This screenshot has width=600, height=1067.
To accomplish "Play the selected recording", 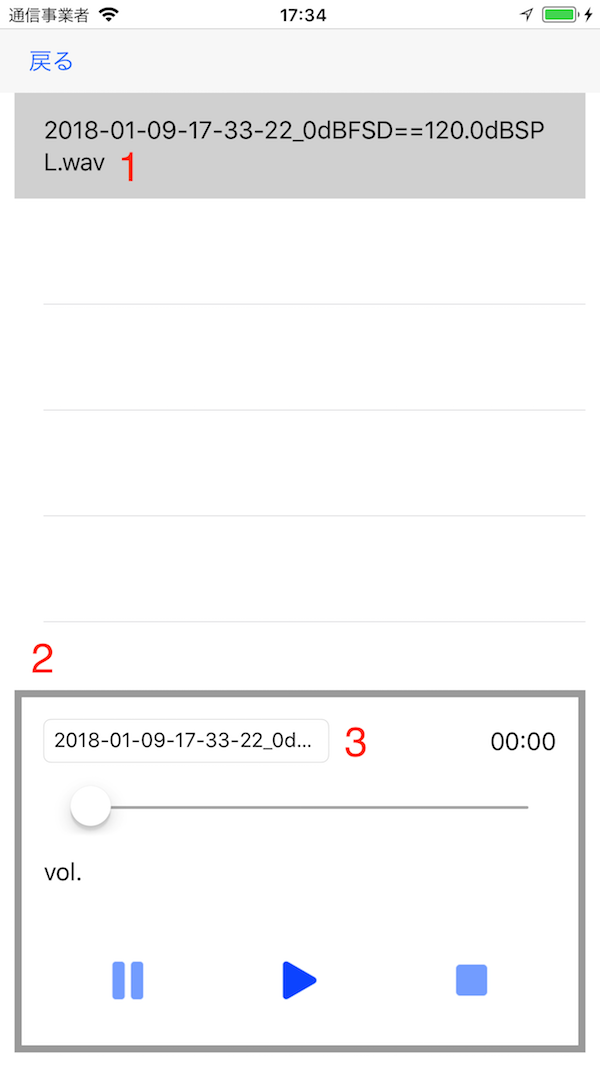I will (299, 980).
